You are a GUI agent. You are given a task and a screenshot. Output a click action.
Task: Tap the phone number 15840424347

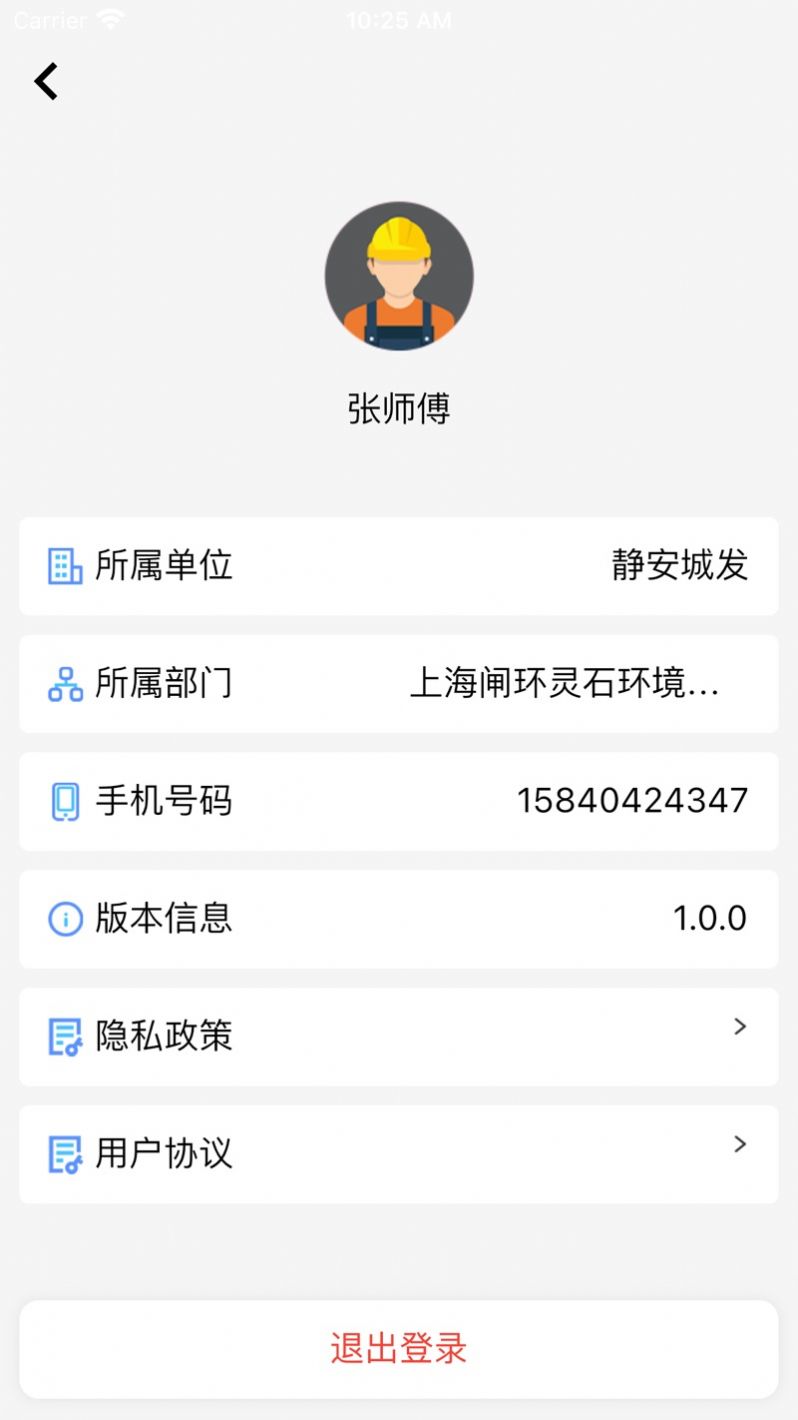633,800
